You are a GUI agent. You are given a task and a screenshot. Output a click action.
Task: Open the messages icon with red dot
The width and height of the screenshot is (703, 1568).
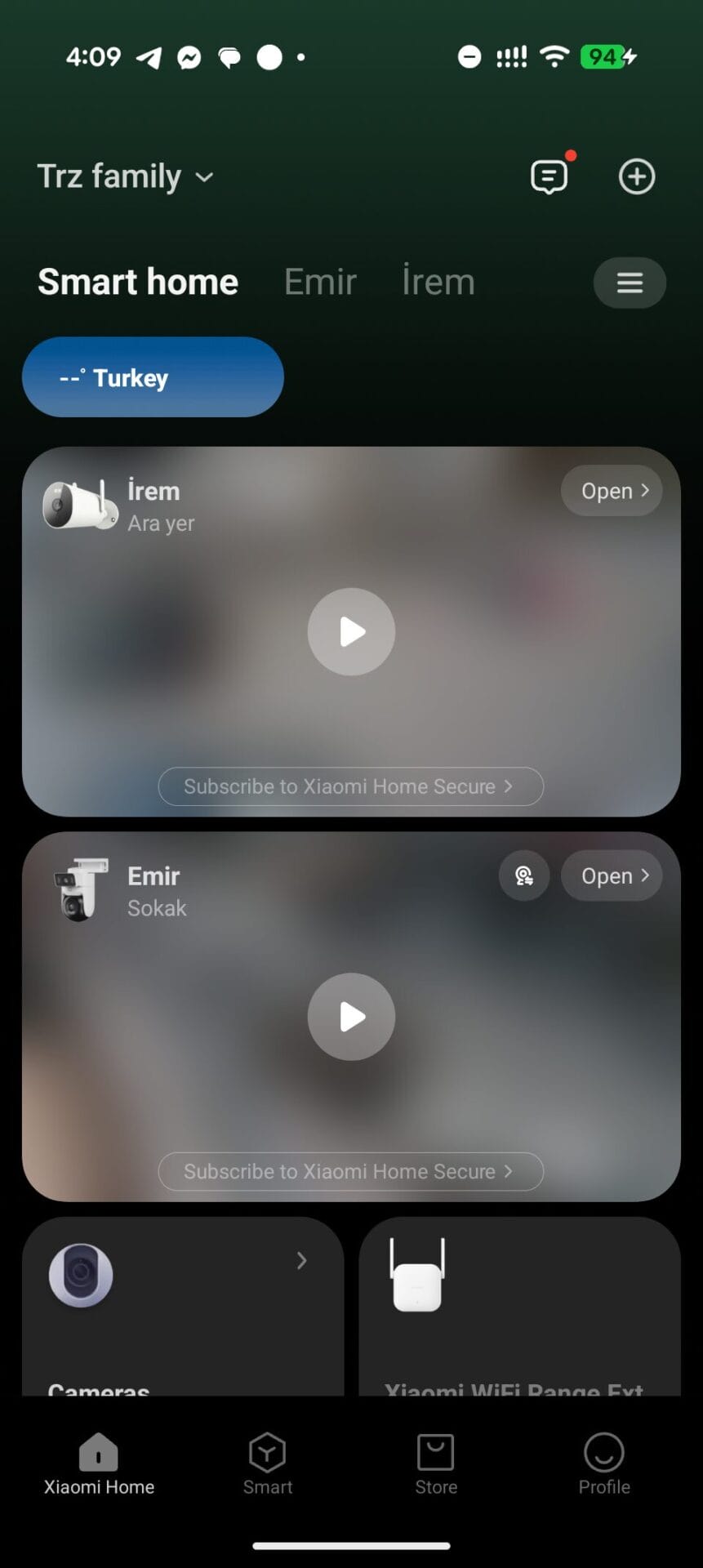549,176
